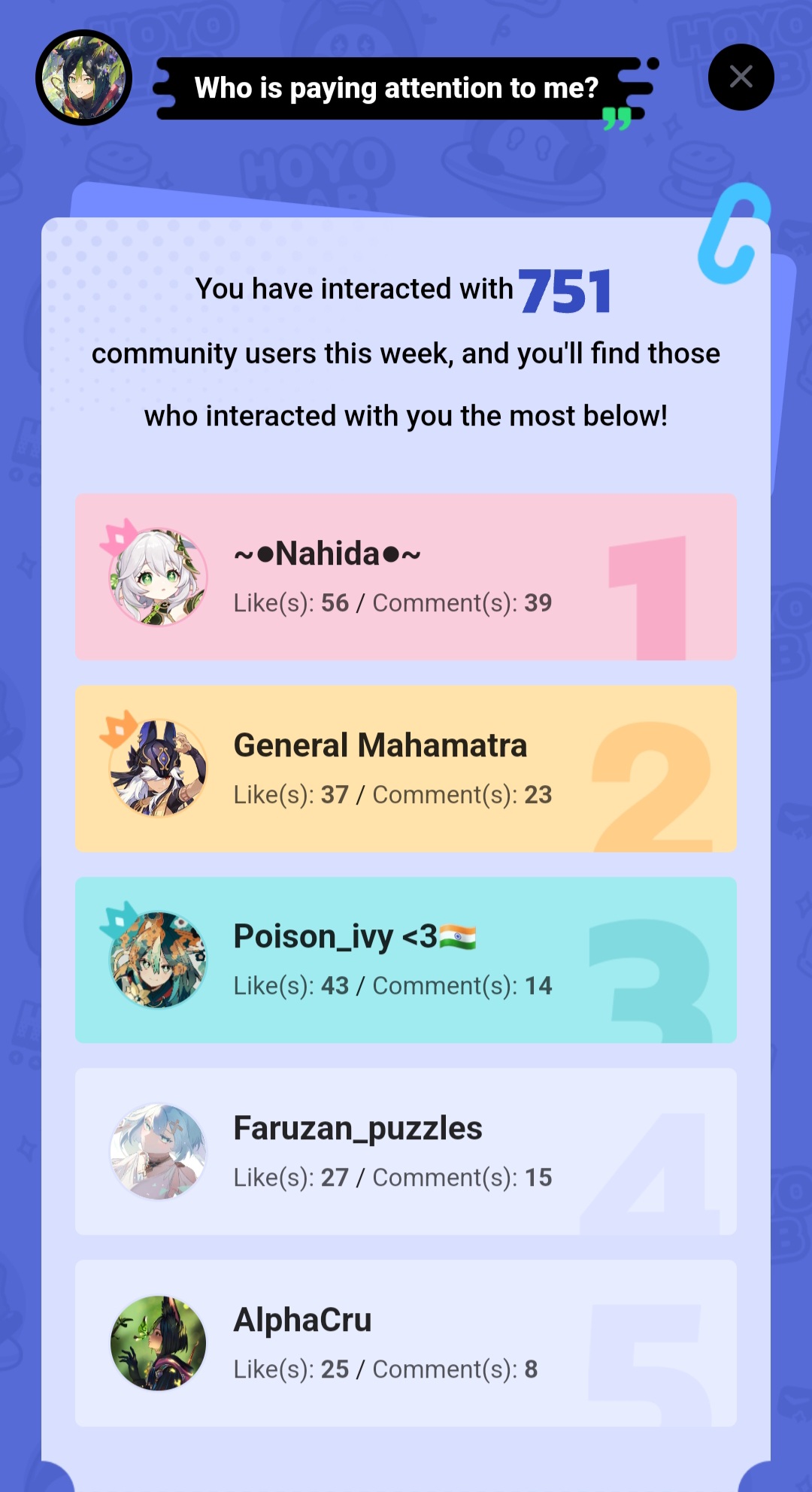Open ~●Nahida●~ user card
Viewport: 812px width, 1492px height.
click(x=405, y=577)
